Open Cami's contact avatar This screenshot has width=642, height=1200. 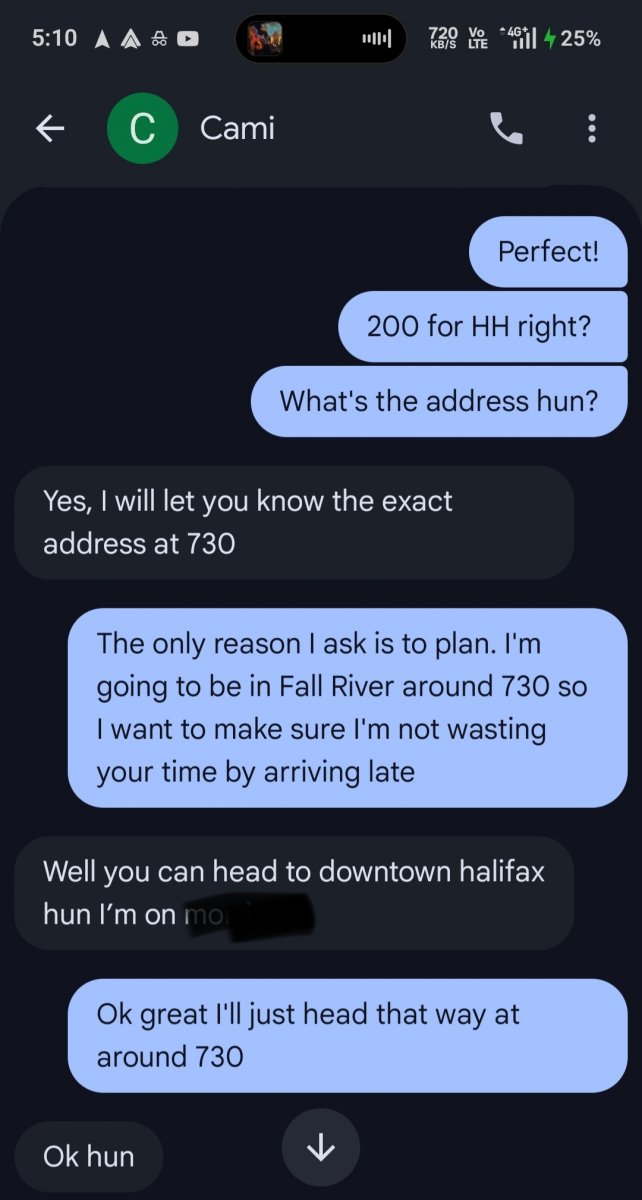click(x=143, y=128)
